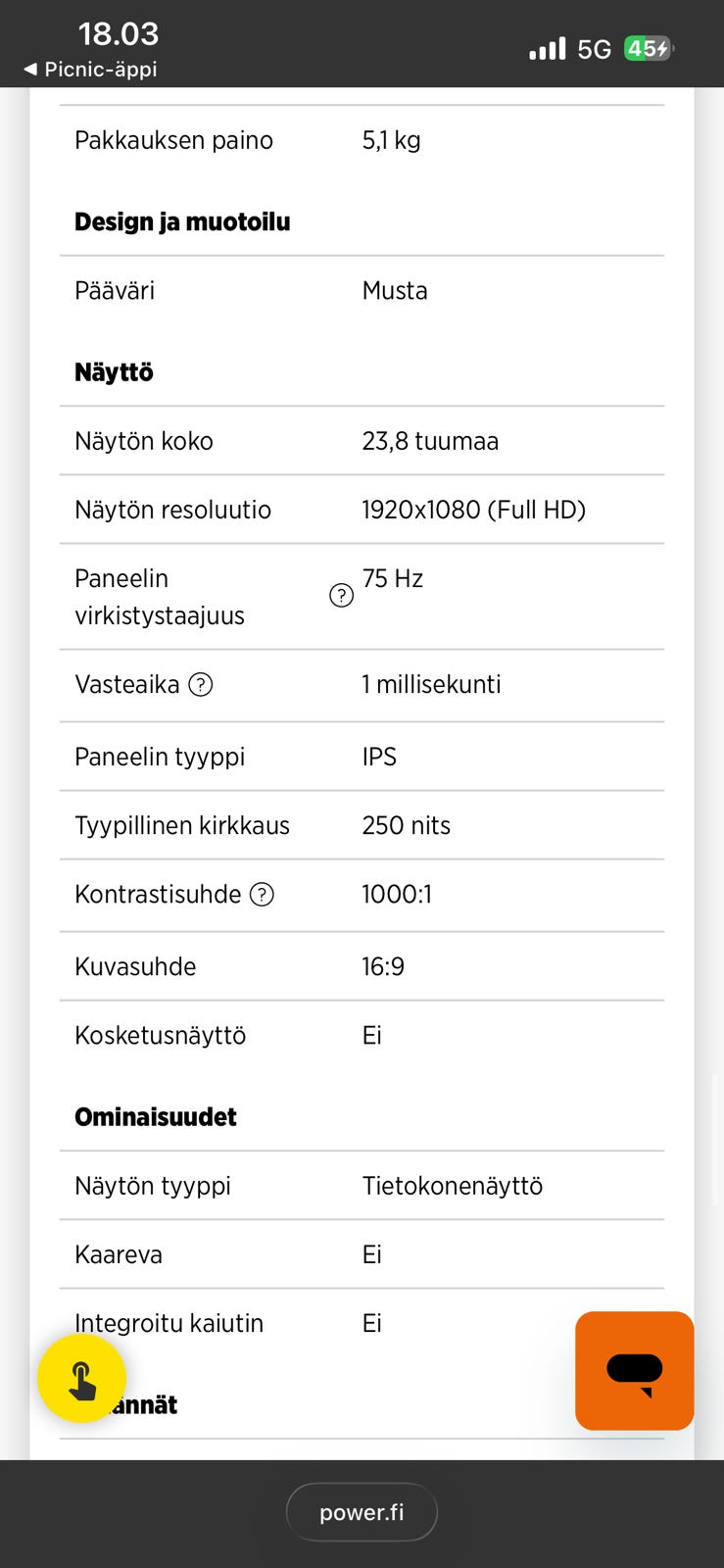Collapse the Design ja muotoilu section

point(182,221)
